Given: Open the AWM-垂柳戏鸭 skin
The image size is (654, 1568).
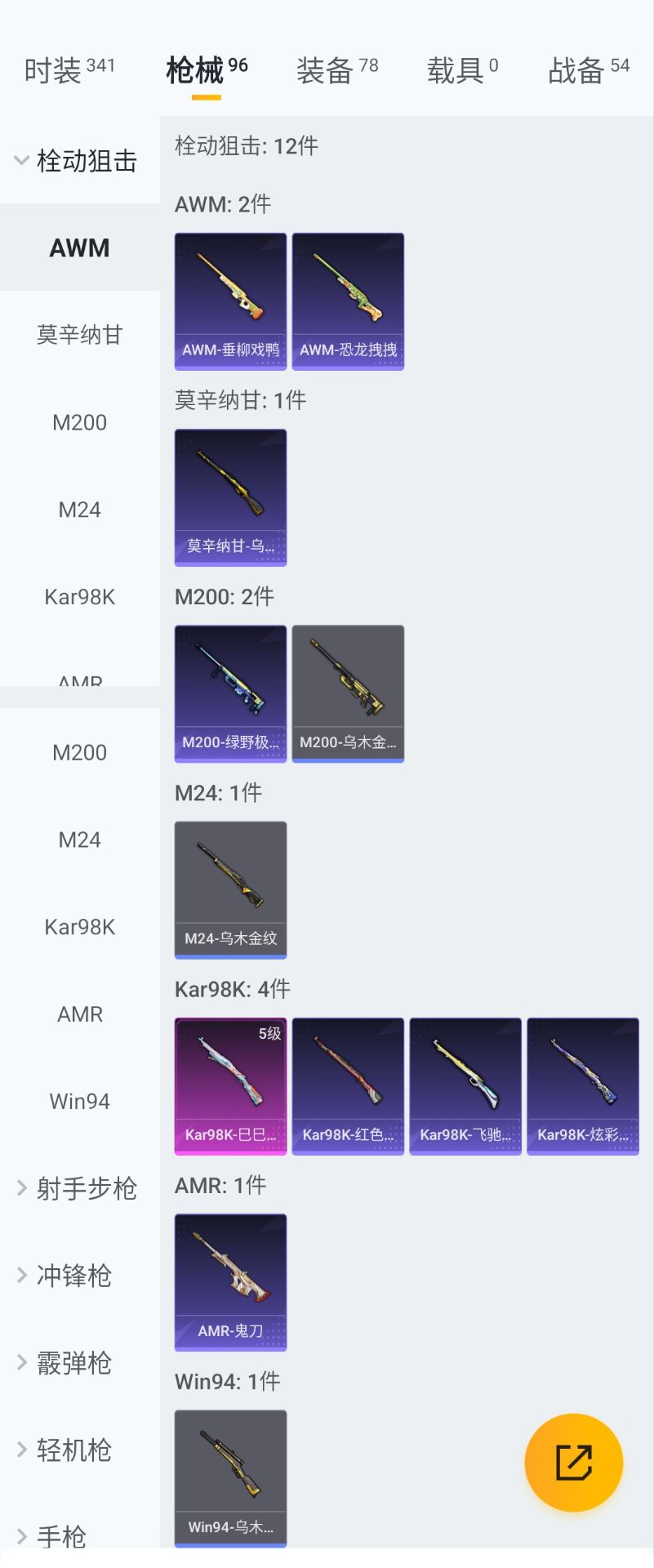Looking at the screenshot, I should click(x=230, y=301).
